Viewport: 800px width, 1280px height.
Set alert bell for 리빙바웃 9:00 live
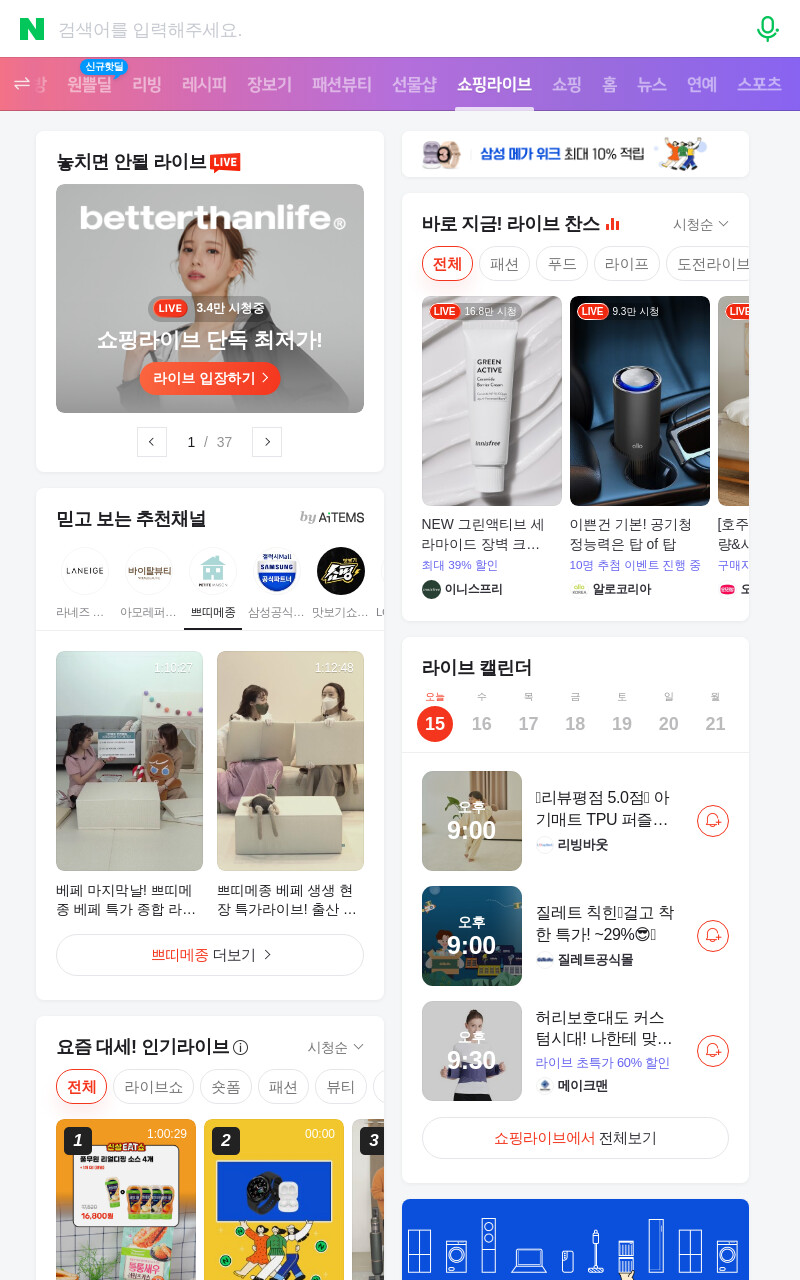tap(713, 821)
